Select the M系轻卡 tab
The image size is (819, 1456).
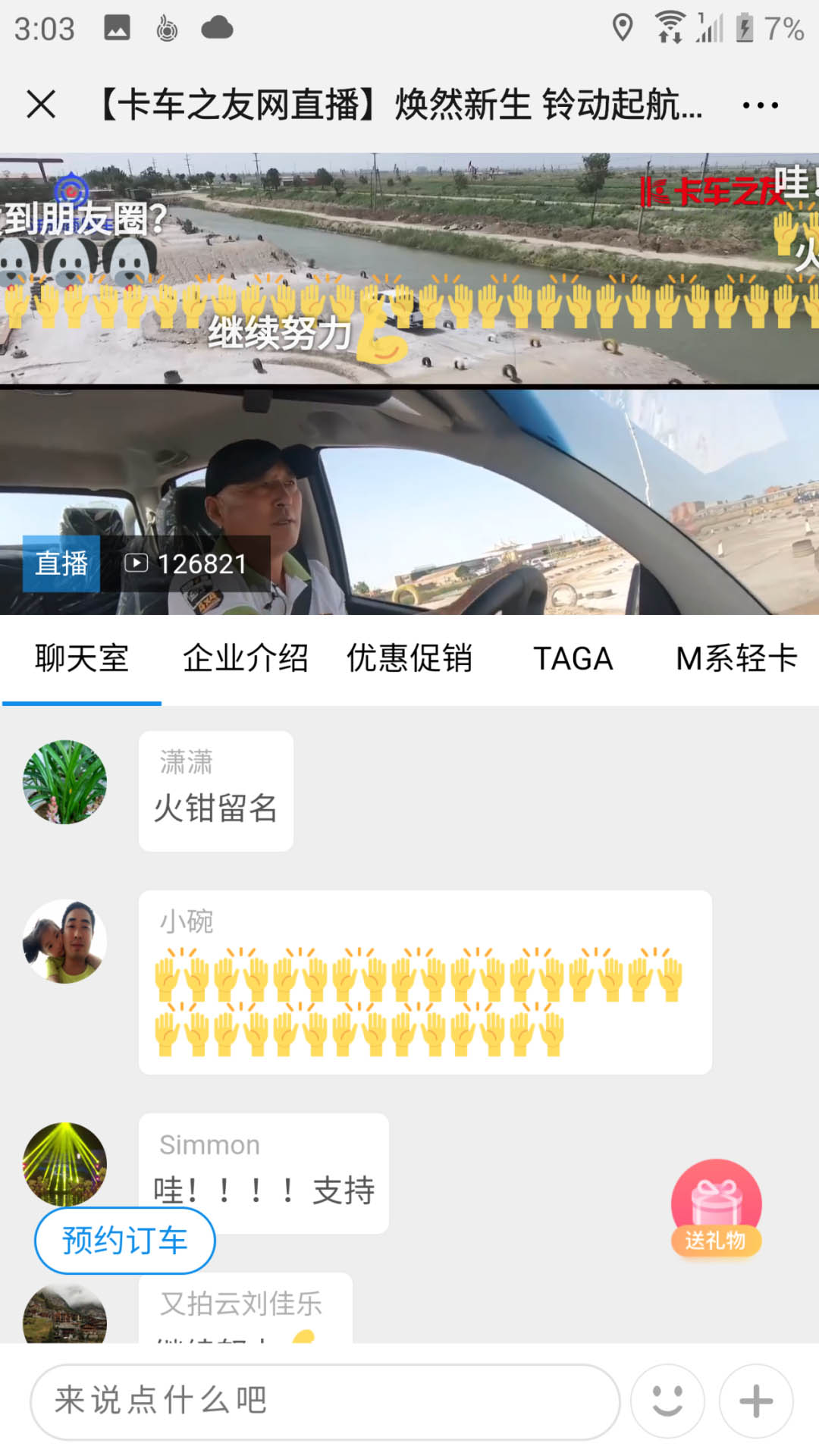tap(736, 658)
